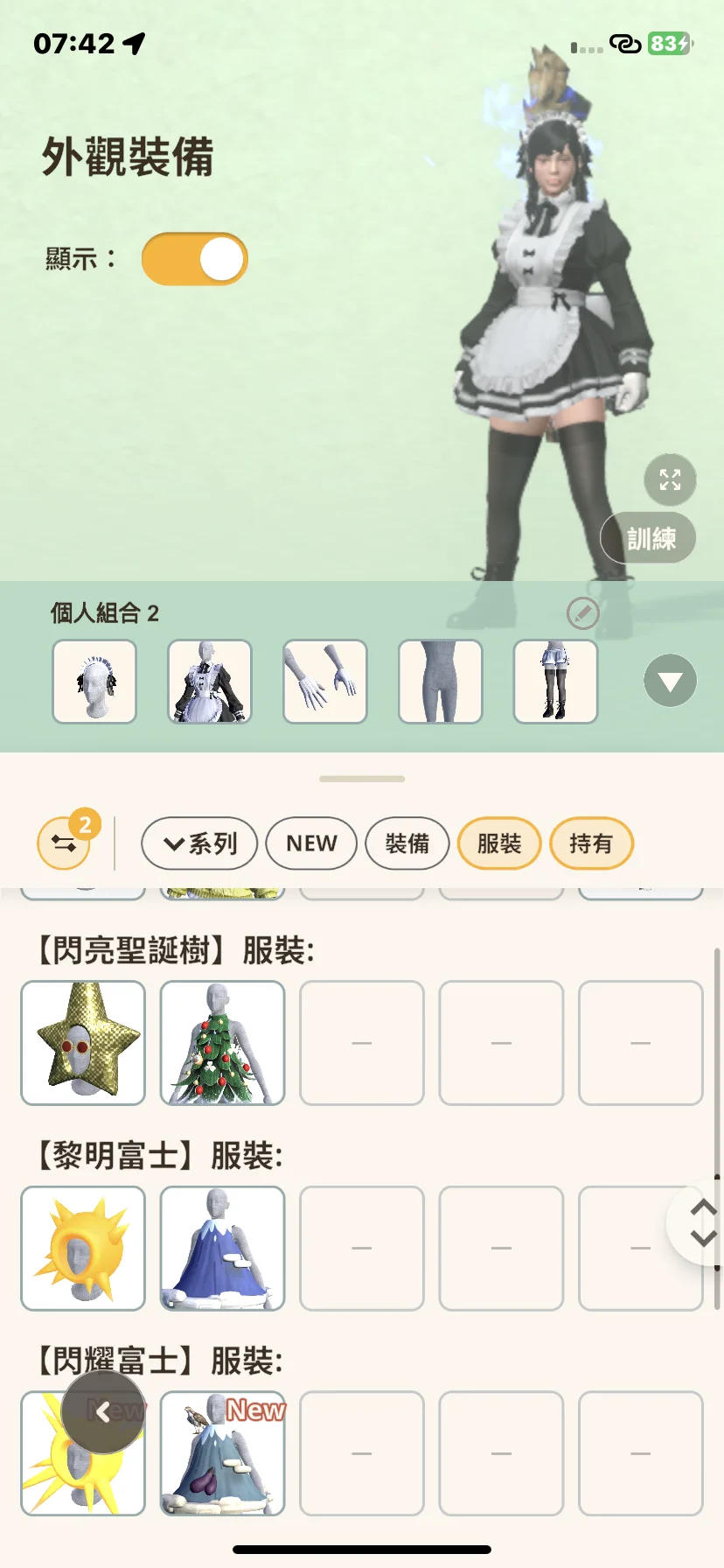
Task: Open the 系列 series dropdown
Action: coord(199,843)
